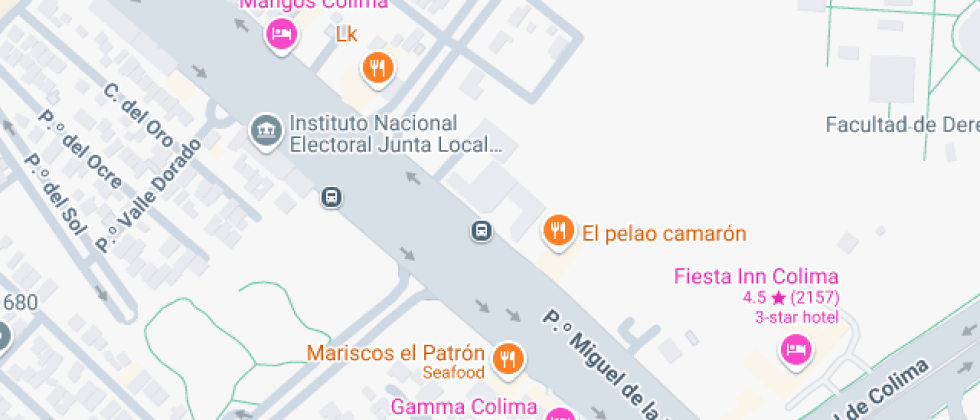Image resolution: width=980 pixels, height=420 pixels.
Task: Open the Fiesta Inn Colima hotel pin
Action: [796, 349]
